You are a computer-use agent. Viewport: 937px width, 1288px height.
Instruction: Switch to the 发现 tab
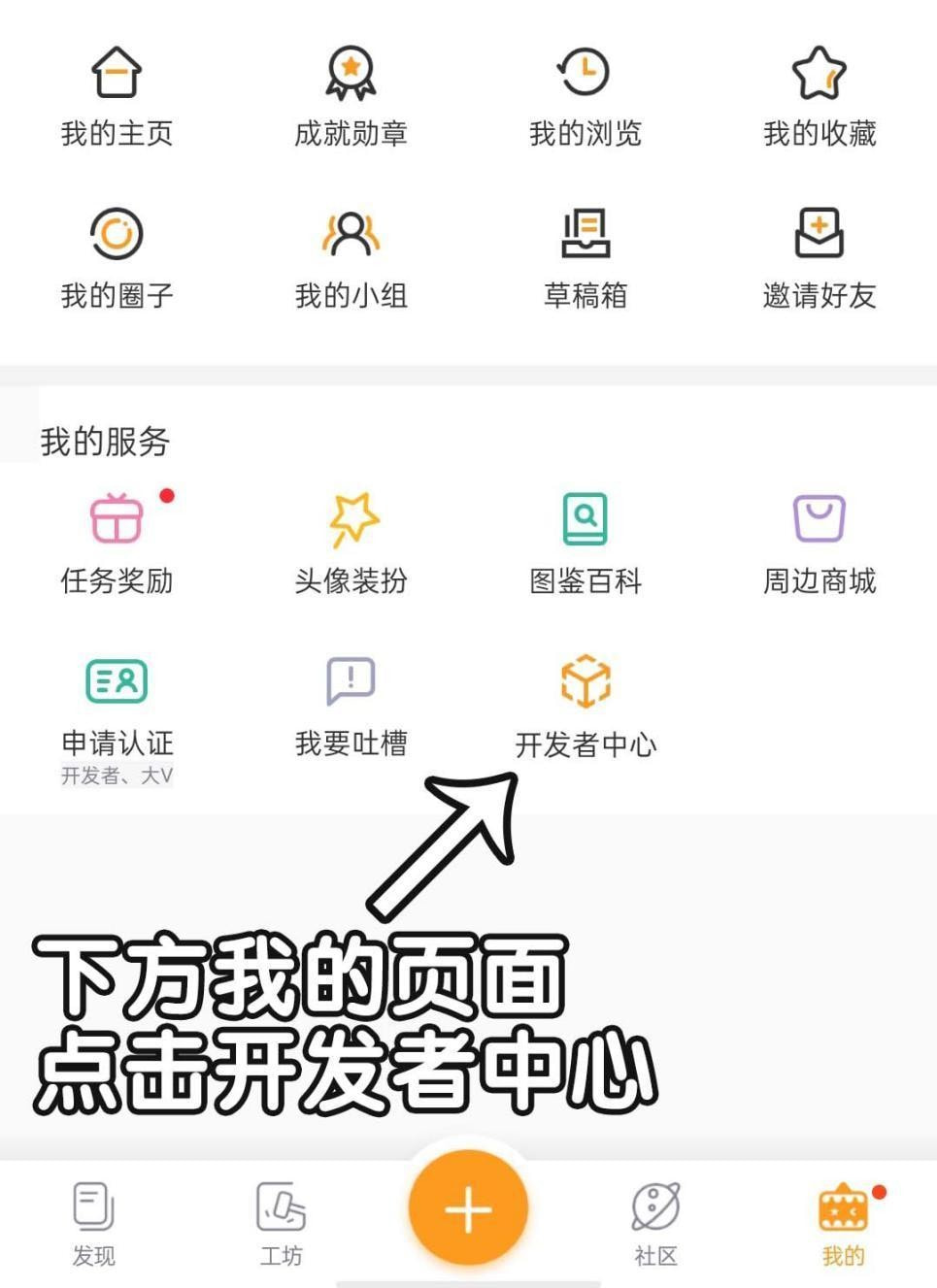94,1223
